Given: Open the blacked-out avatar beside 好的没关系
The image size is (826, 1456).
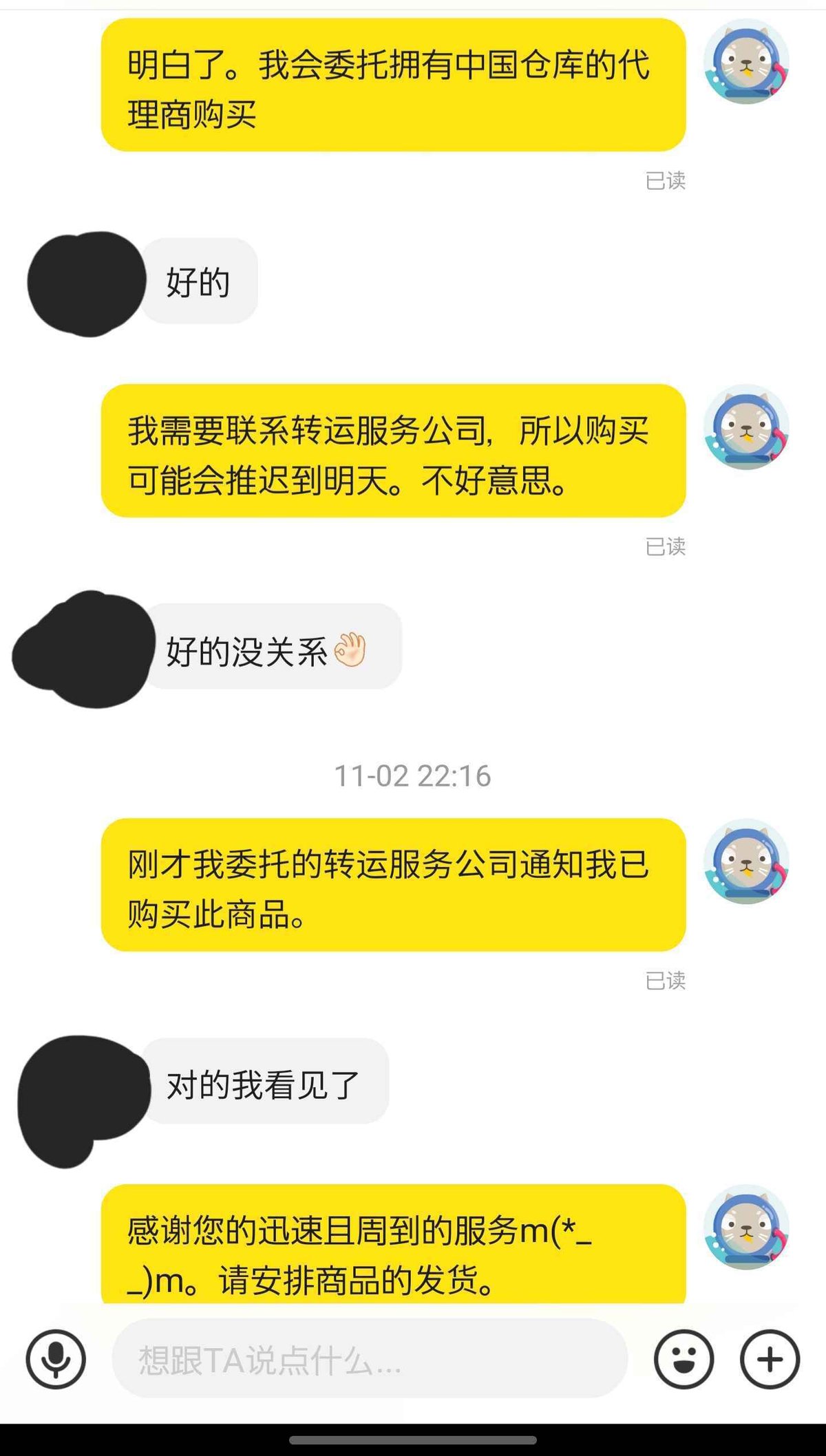Looking at the screenshot, I should click(86, 649).
